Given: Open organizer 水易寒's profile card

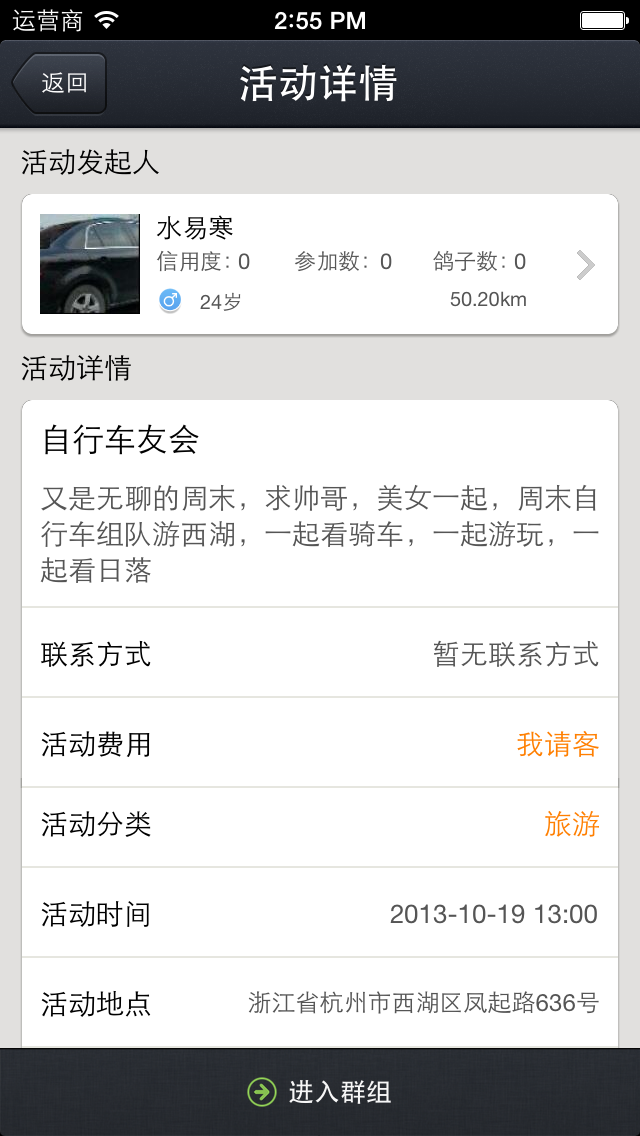Looking at the screenshot, I should click(x=320, y=264).
